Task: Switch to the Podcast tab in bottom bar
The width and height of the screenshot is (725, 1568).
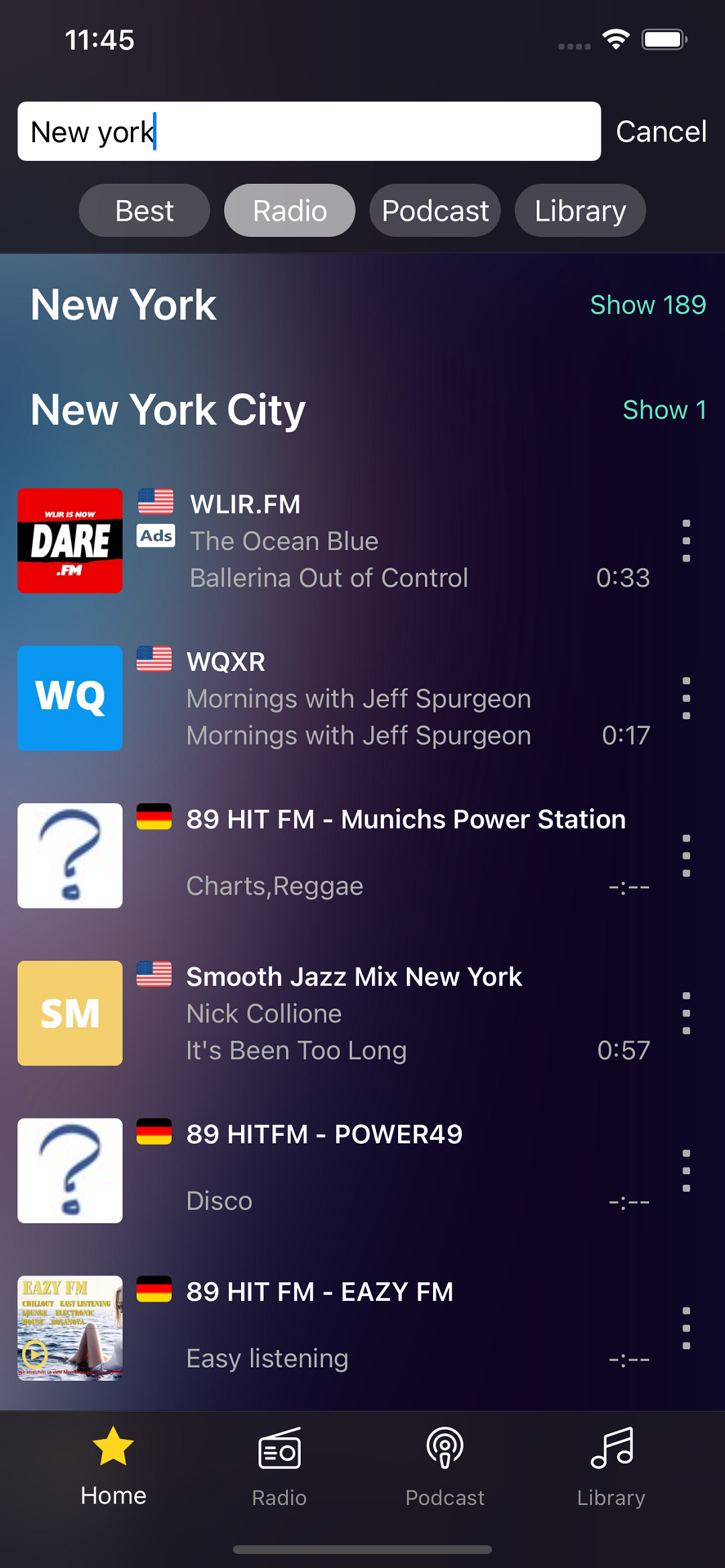Action: click(444, 1467)
